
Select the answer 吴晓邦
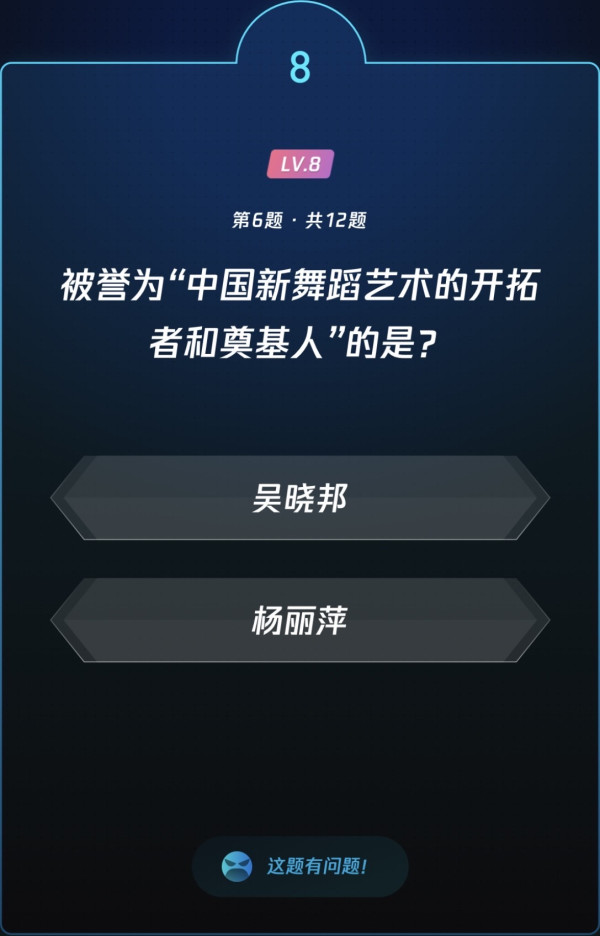coord(300,498)
